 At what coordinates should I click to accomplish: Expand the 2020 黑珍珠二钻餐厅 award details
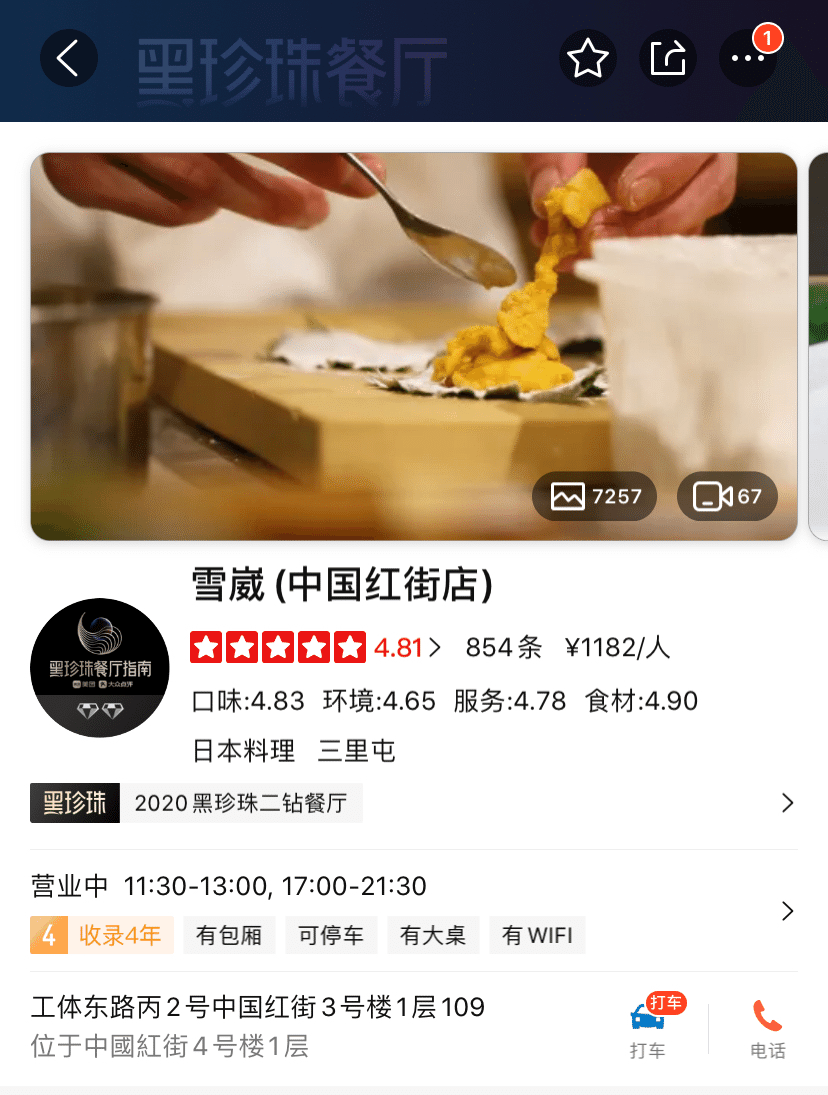[x=242, y=803]
